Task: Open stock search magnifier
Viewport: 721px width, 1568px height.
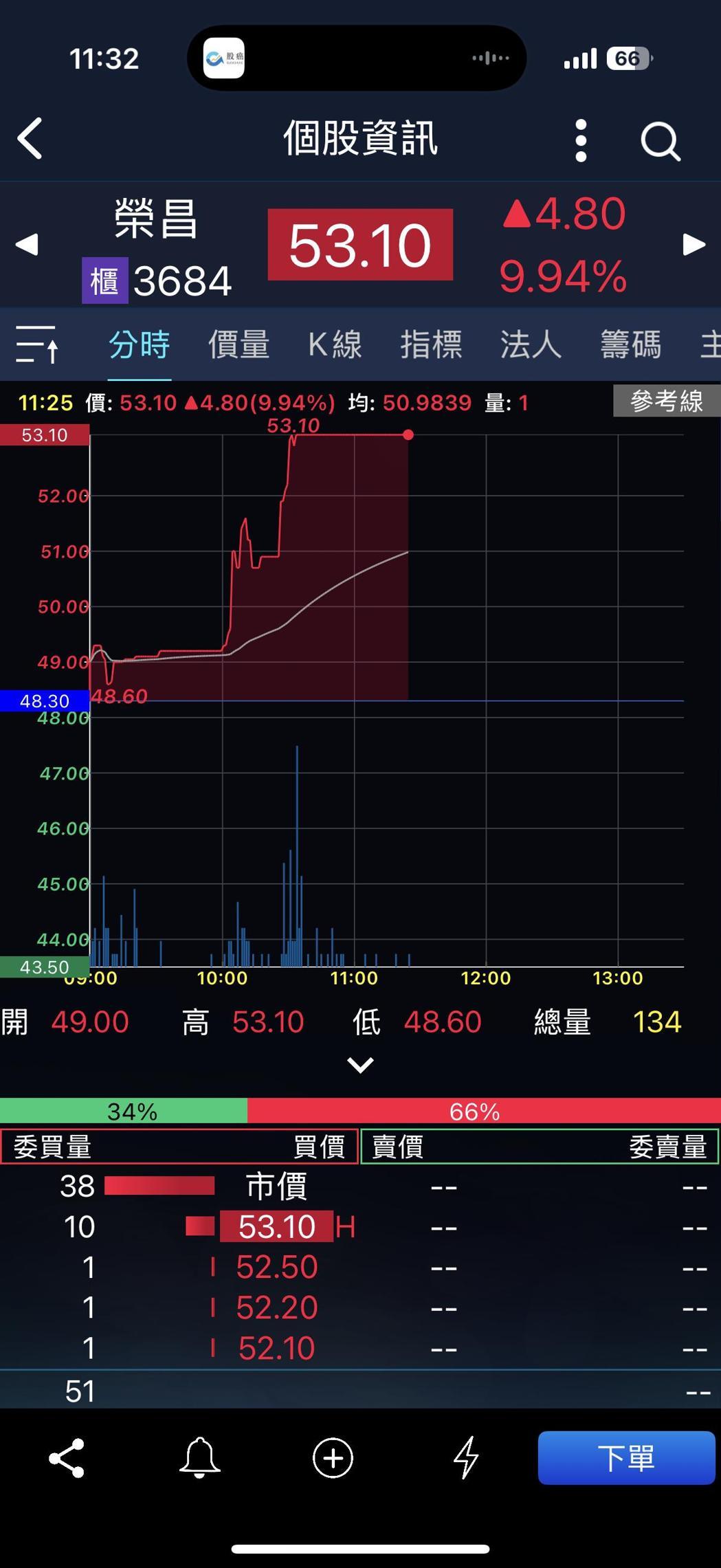Action: coord(661,142)
